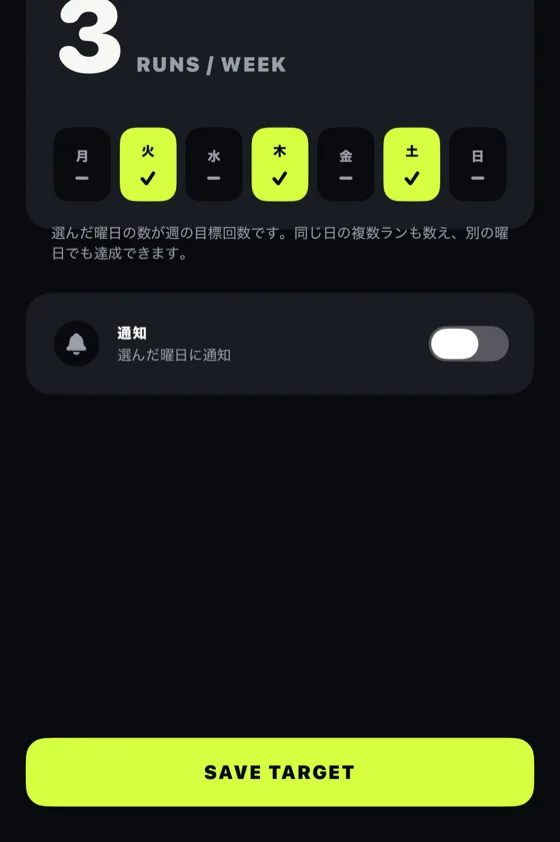Select Wednesday (水) as a run day
The image size is (560, 842).
pyautogui.click(x=214, y=164)
